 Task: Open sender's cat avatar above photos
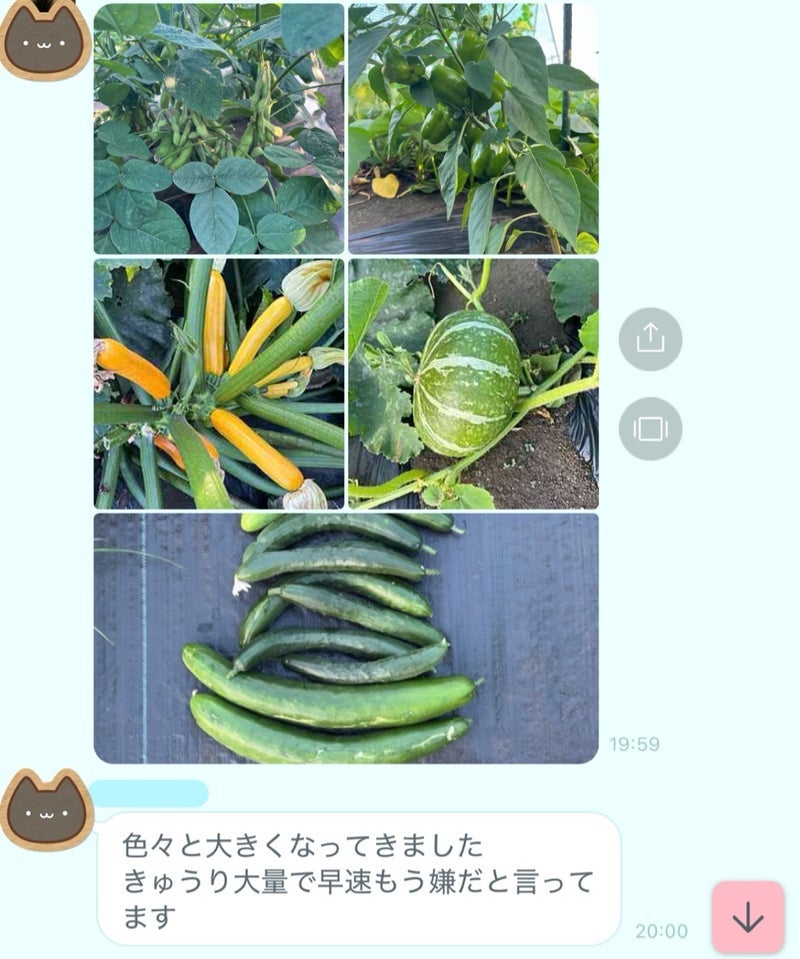tap(44, 40)
